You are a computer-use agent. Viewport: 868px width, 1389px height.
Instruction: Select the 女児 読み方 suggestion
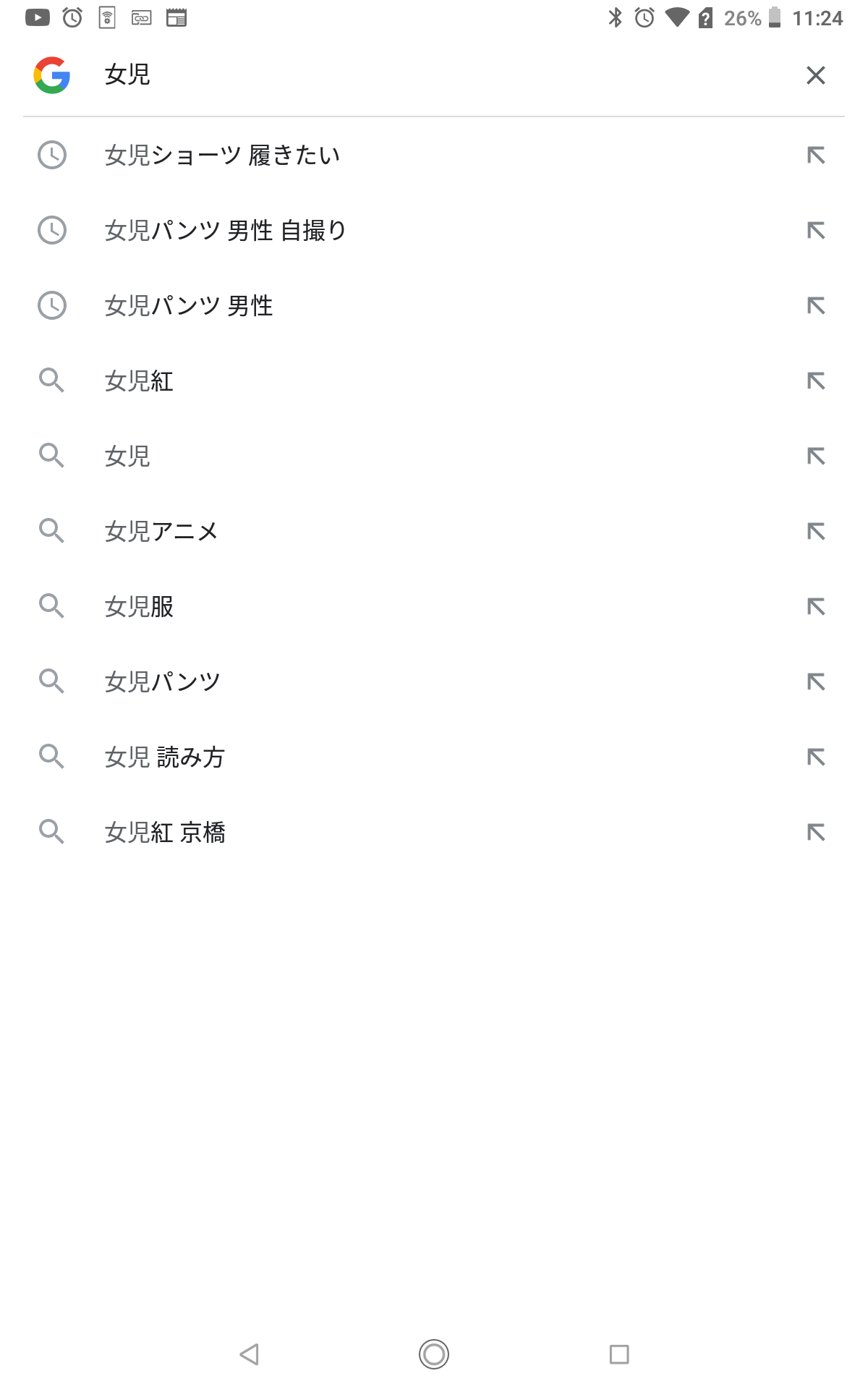click(x=434, y=757)
